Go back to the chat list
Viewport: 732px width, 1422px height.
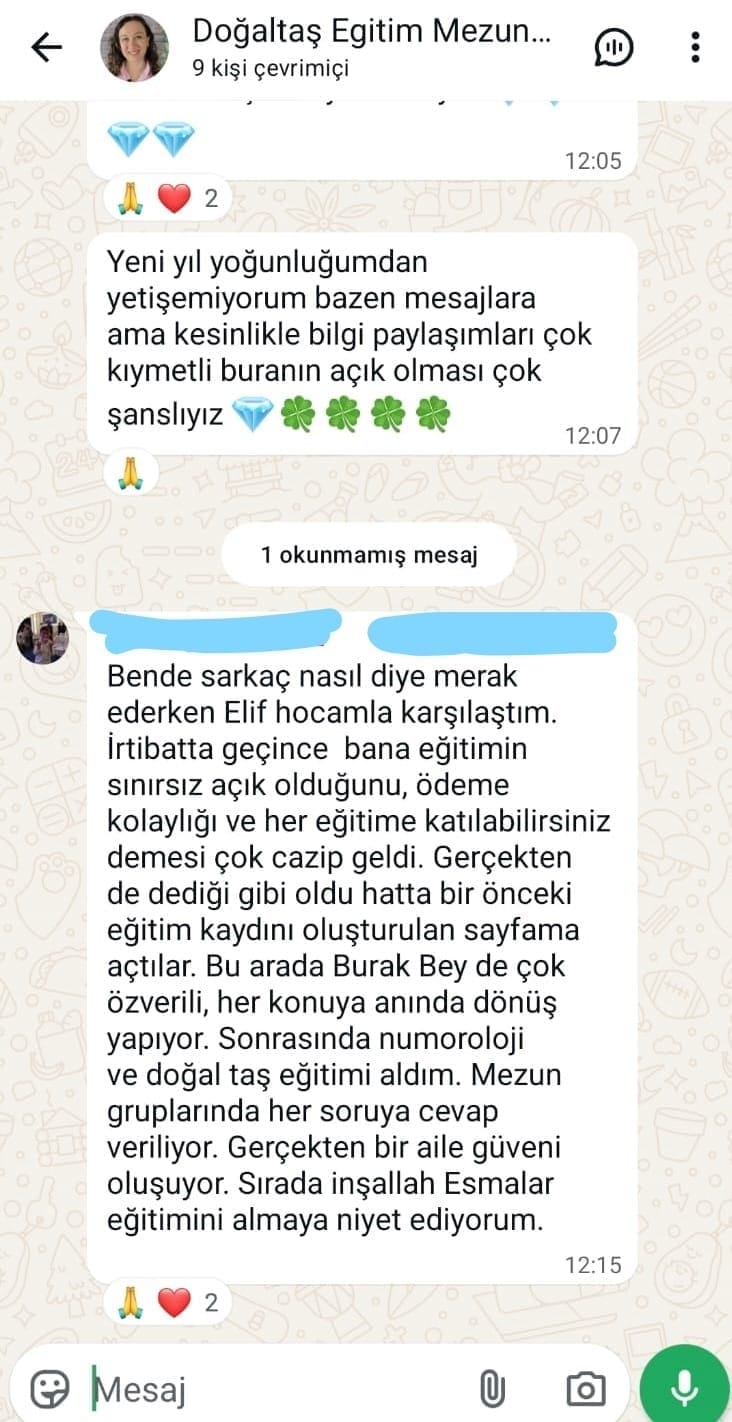[x=46, y=48]
